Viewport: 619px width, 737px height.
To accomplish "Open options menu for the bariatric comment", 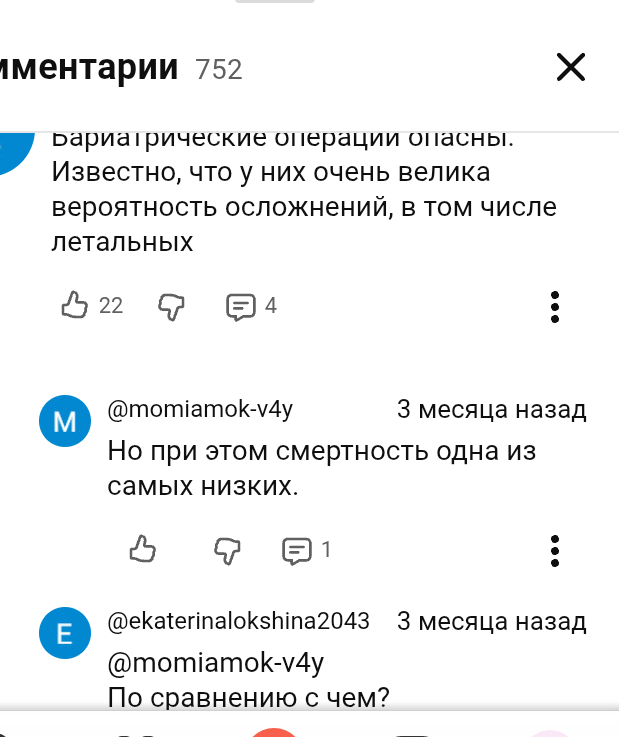I will click(x=555, y=306).
